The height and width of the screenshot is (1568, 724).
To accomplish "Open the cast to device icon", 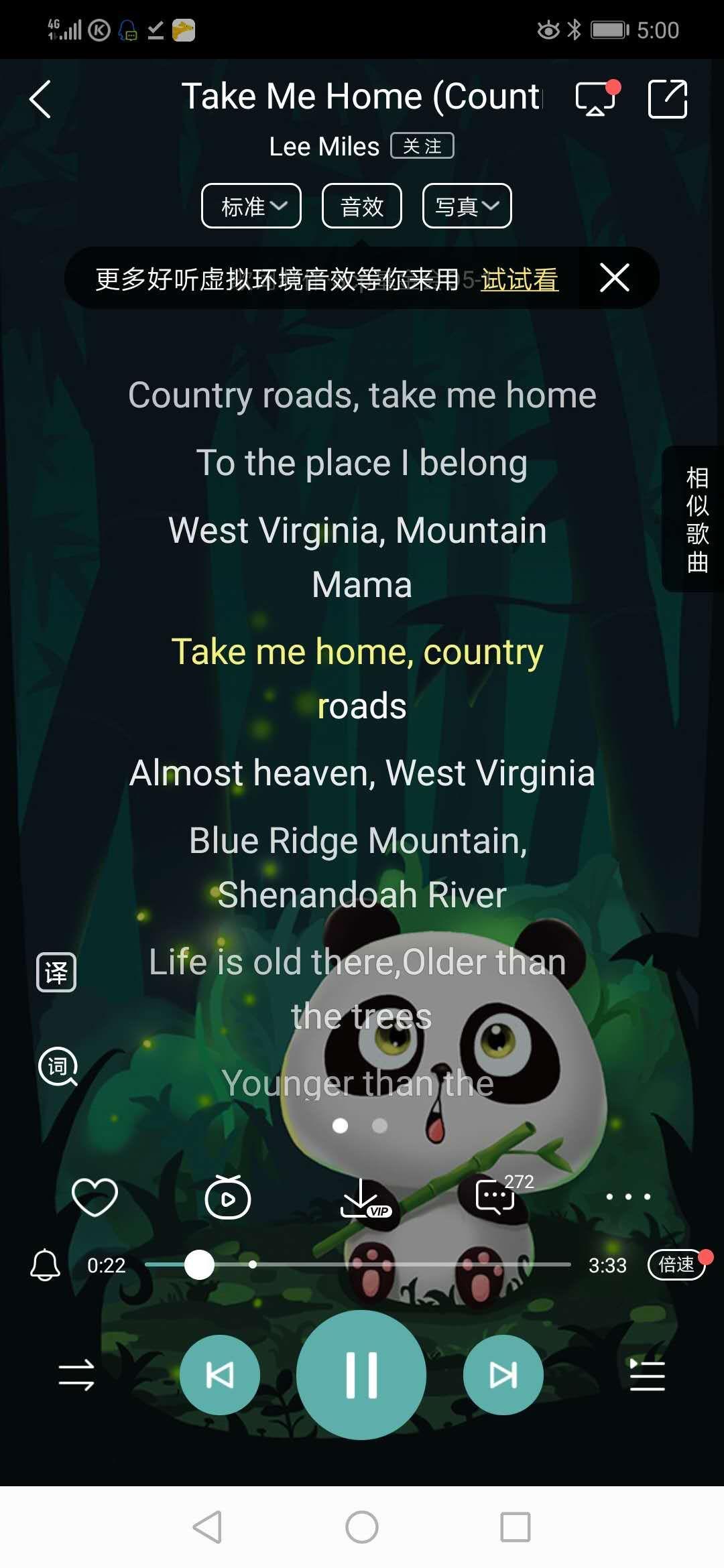I will (595, 99).
